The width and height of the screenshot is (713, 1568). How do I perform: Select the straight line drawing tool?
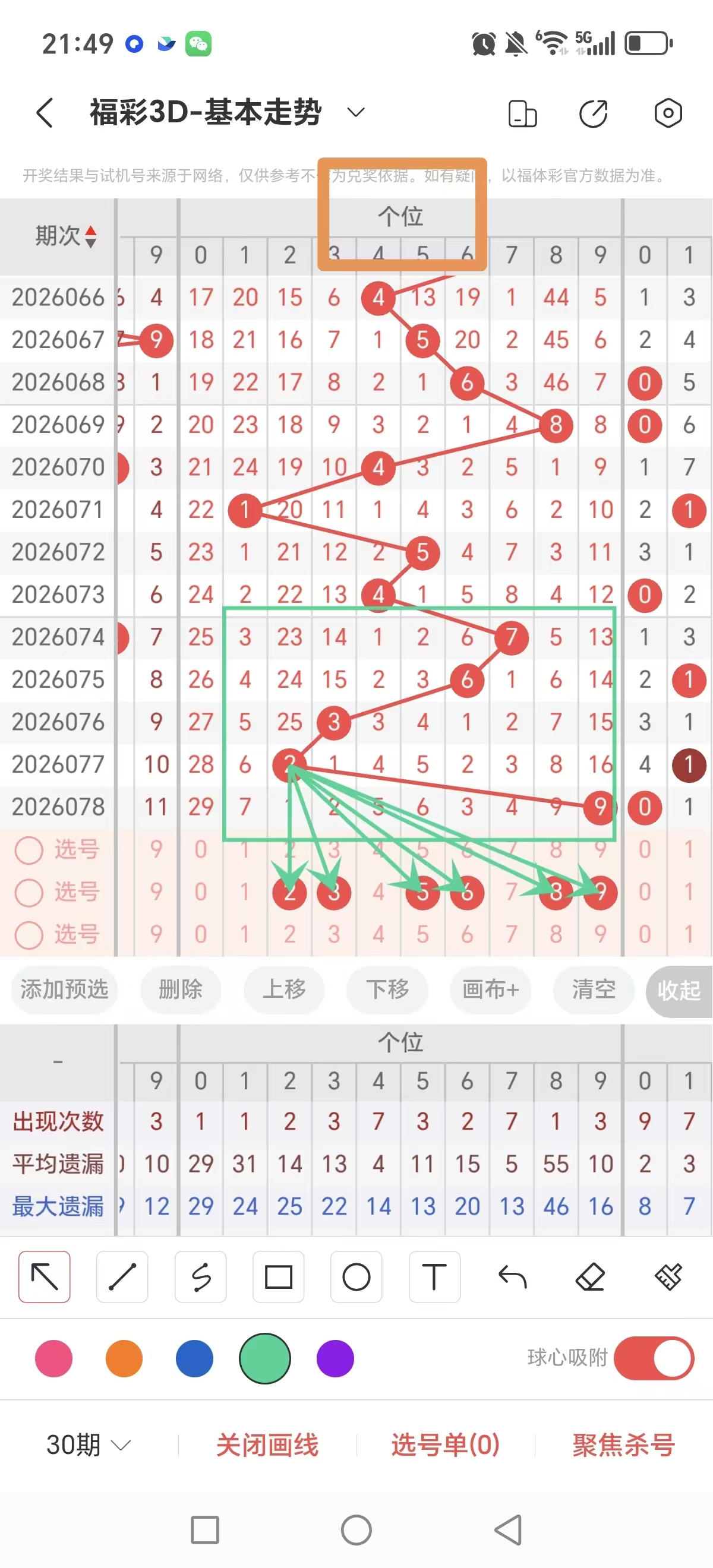coord(122,1277)
